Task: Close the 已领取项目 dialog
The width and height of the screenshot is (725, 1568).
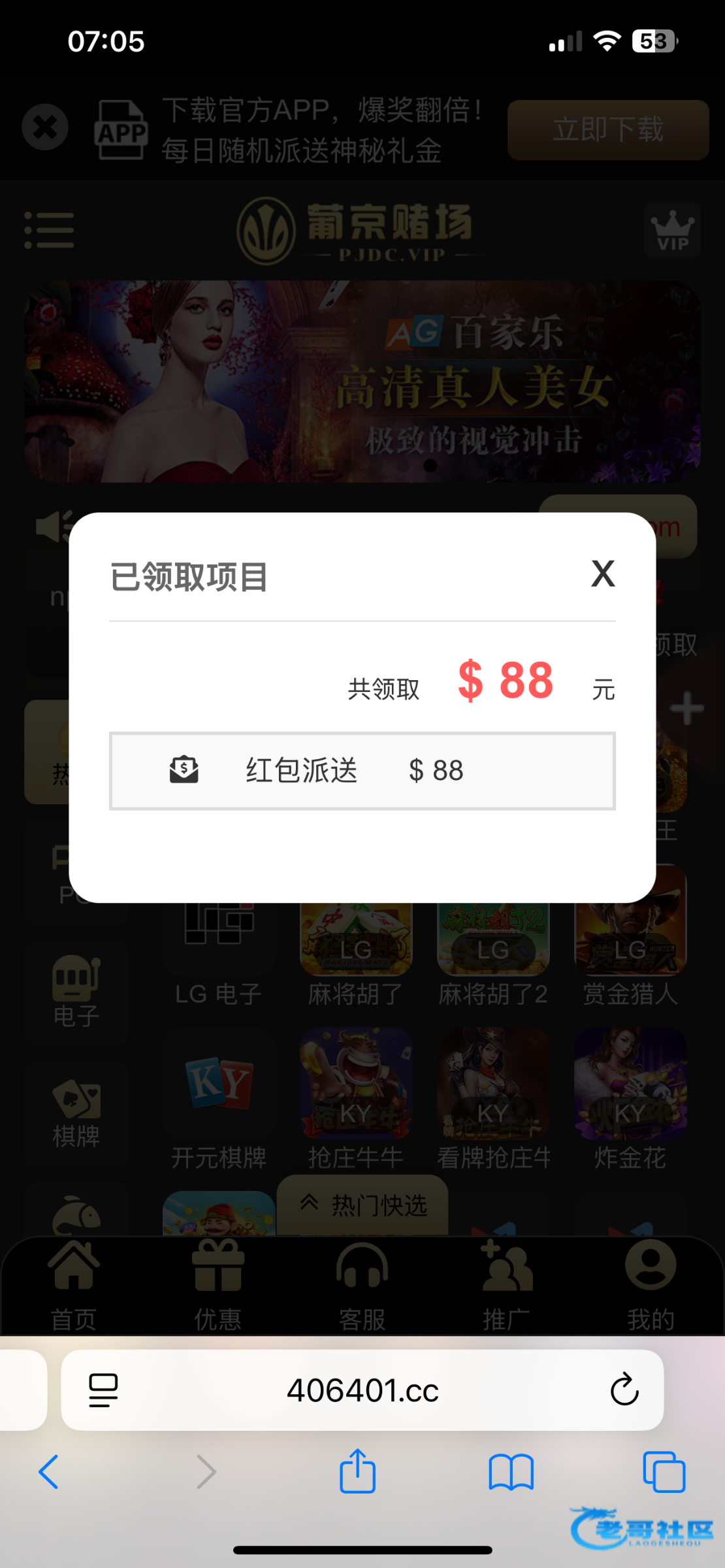Action: tap(602, 574)
